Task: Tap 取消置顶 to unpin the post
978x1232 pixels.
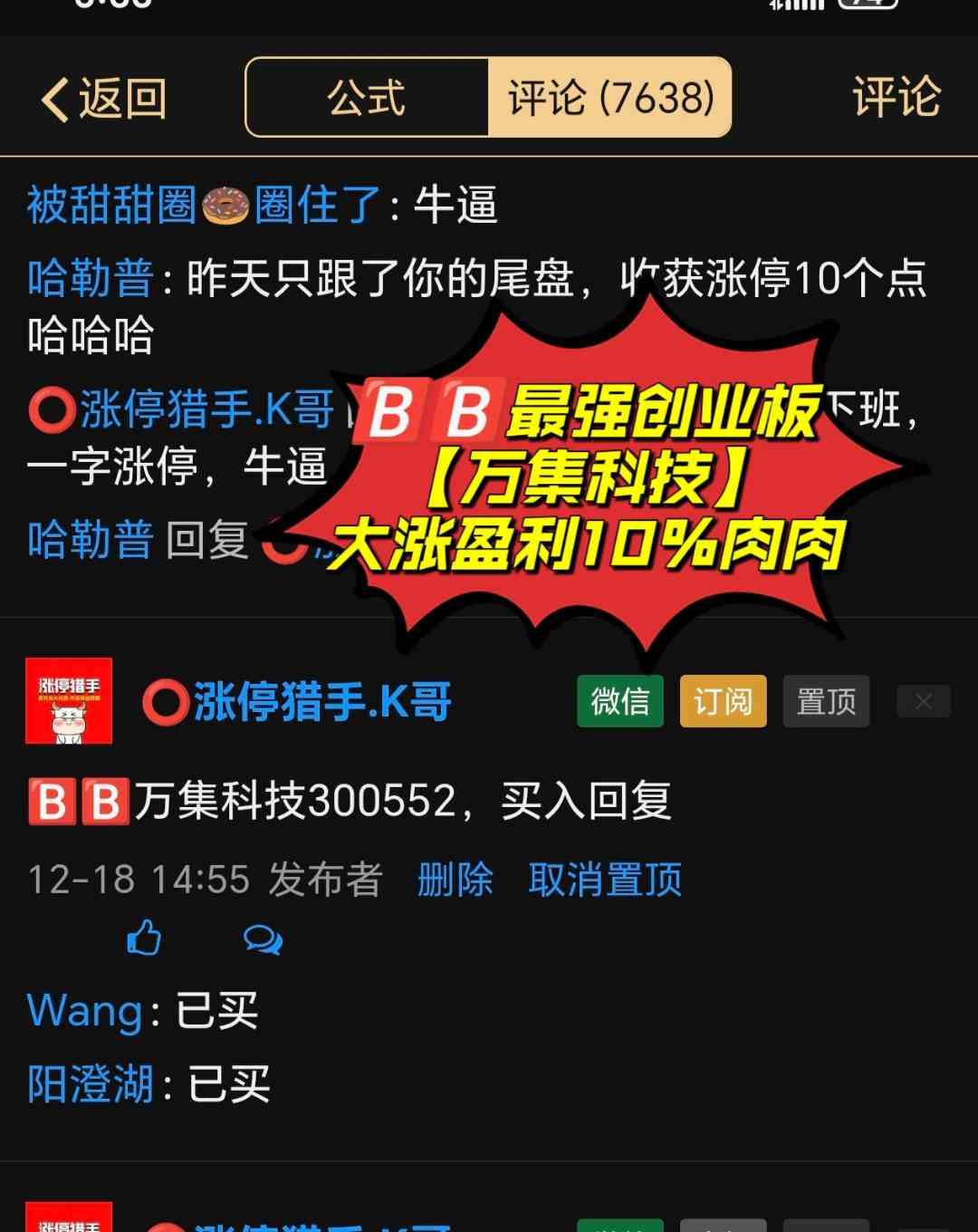Action: pyautogui.click(x=605, y=879)
